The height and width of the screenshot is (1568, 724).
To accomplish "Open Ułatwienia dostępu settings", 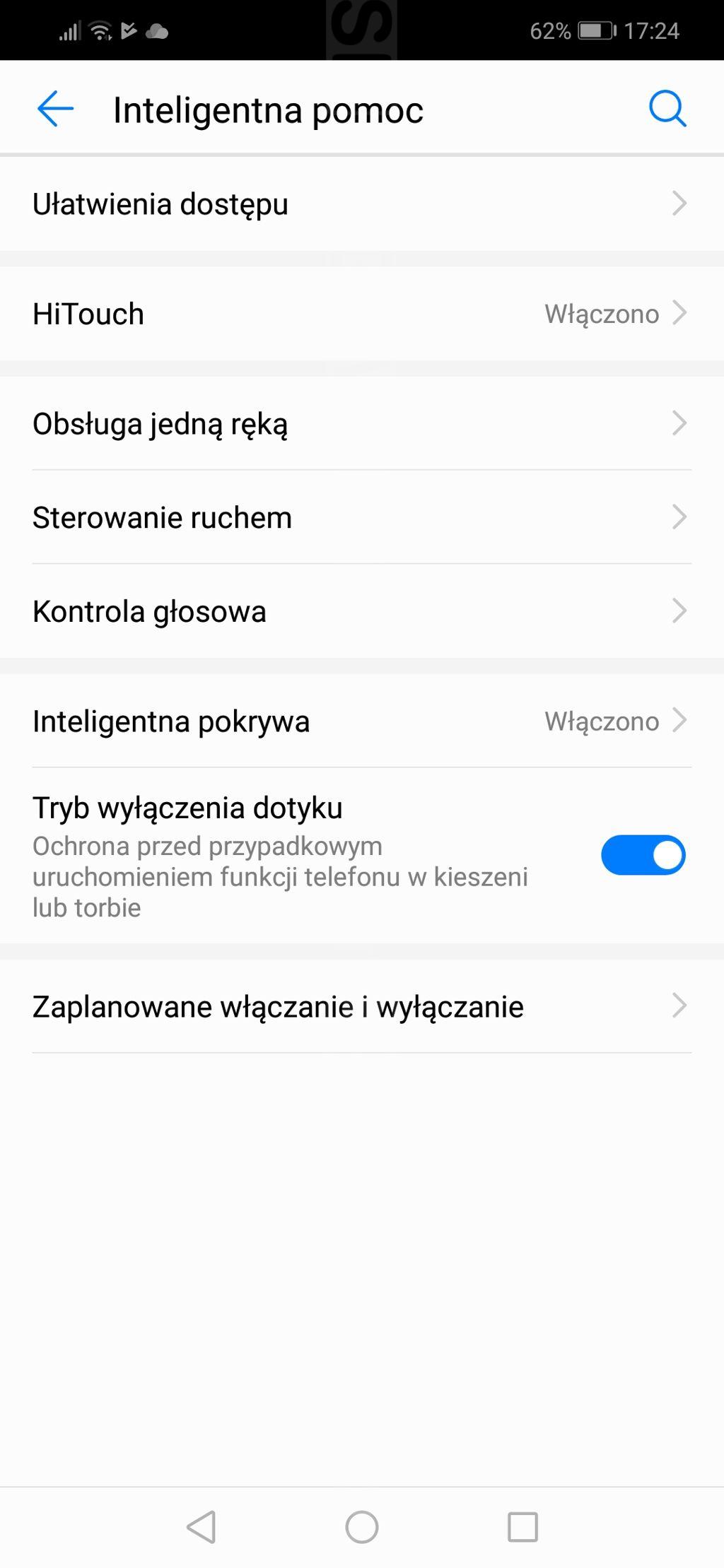I will (x=361, y=204).
